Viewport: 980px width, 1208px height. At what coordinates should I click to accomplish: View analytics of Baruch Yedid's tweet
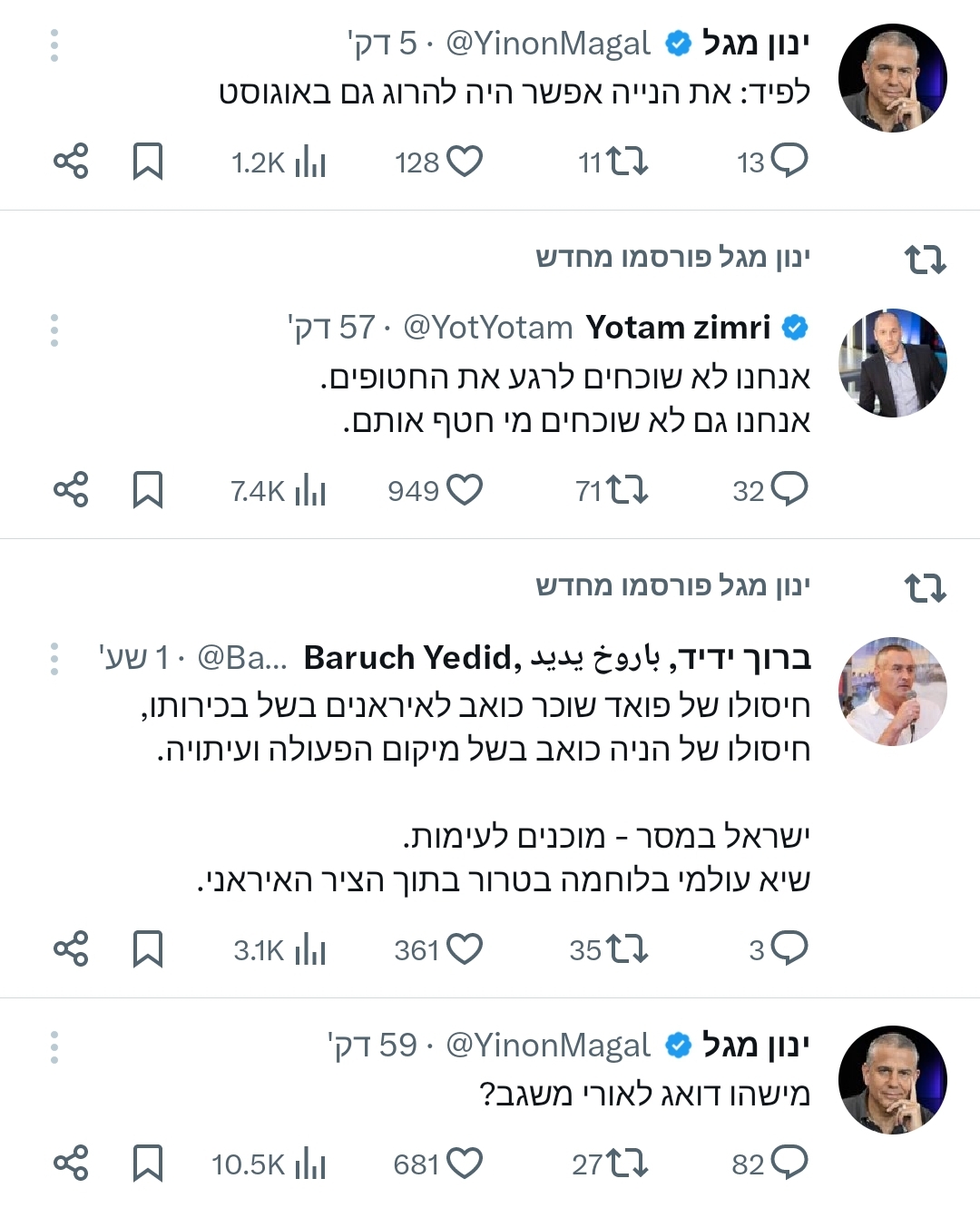click(309, 949)
